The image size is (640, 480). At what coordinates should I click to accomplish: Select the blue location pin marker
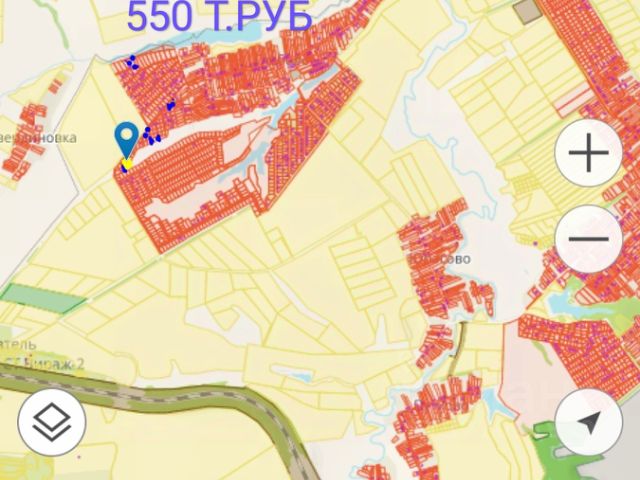tap(127, 139)
